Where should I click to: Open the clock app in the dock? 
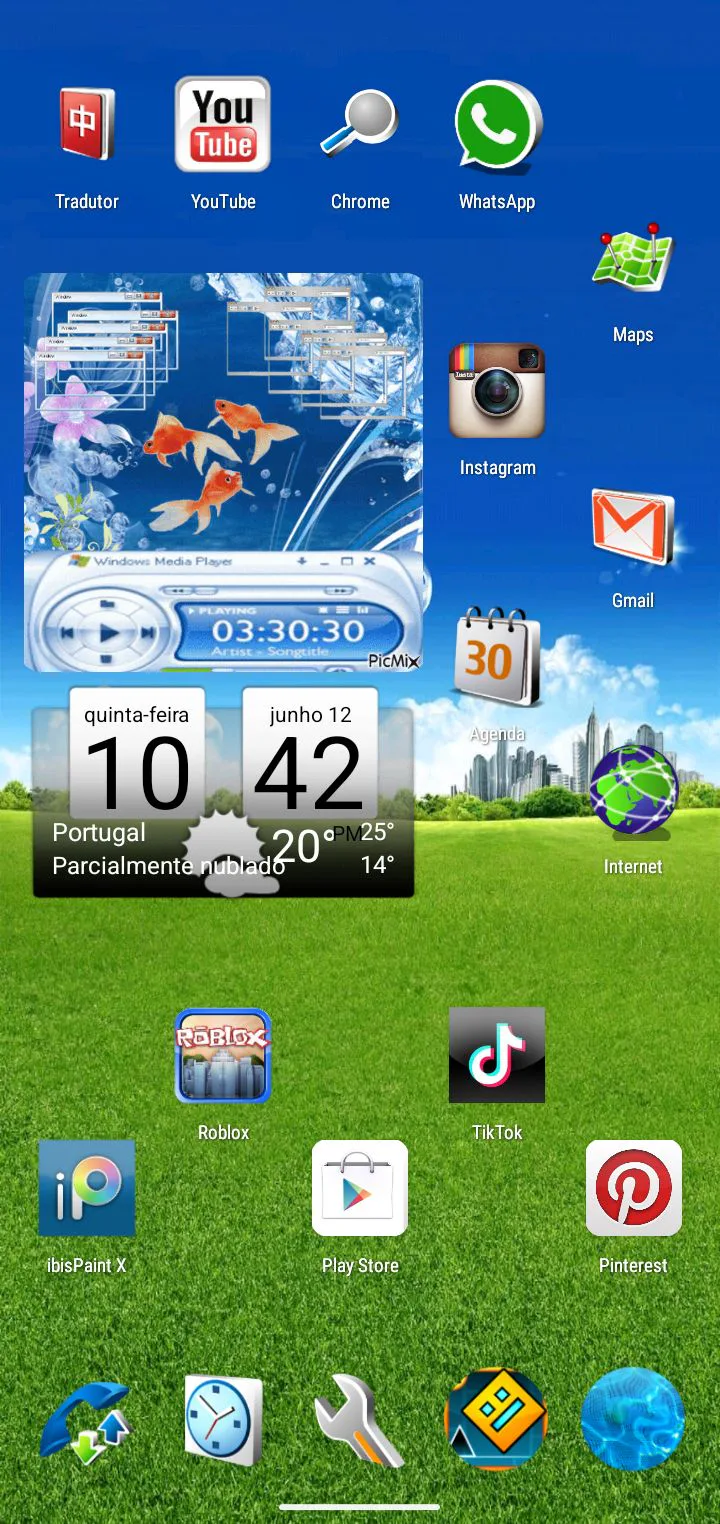(x=223, y=1419)
